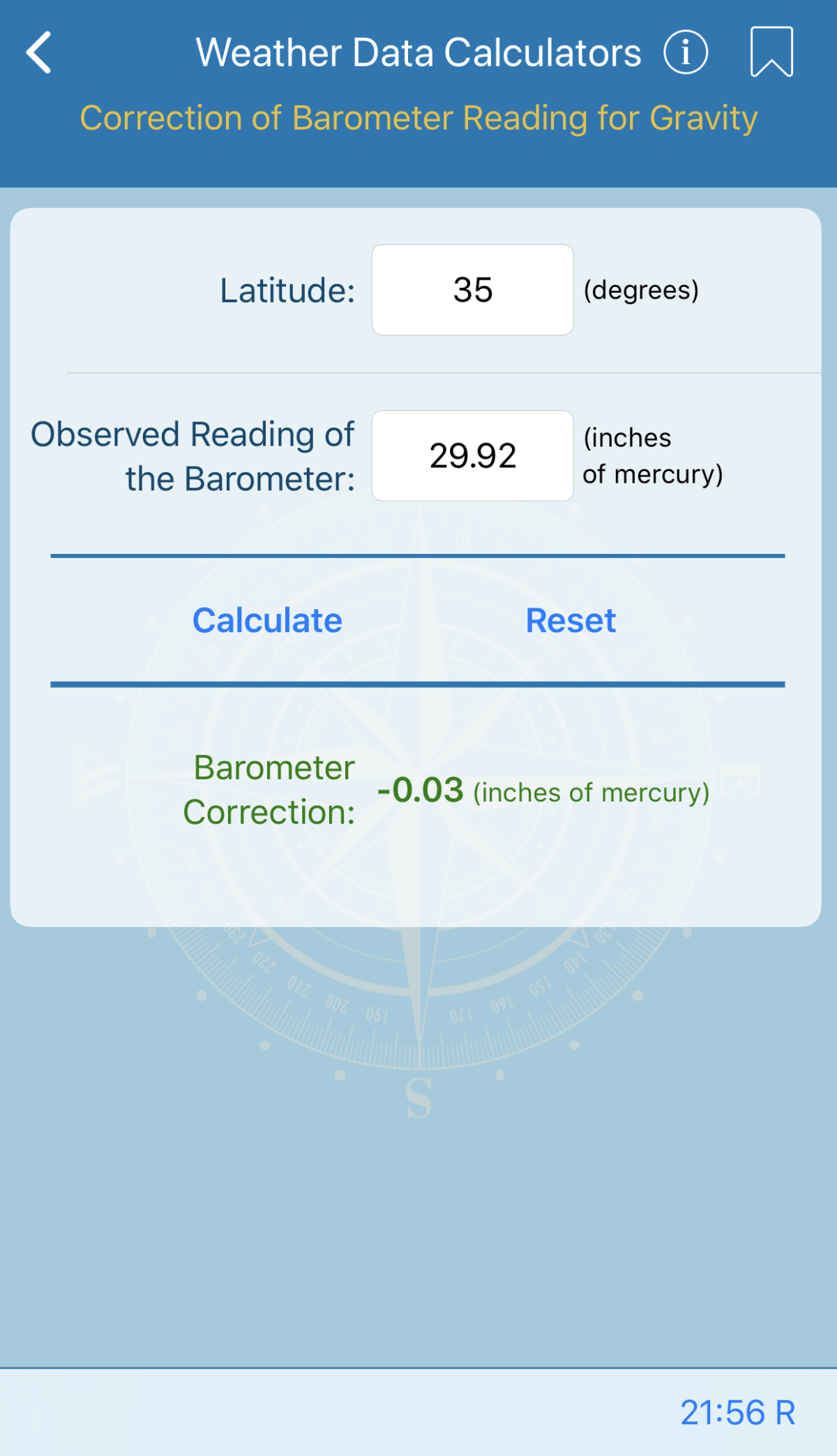Go back using the header arrow

click(39, 52)
